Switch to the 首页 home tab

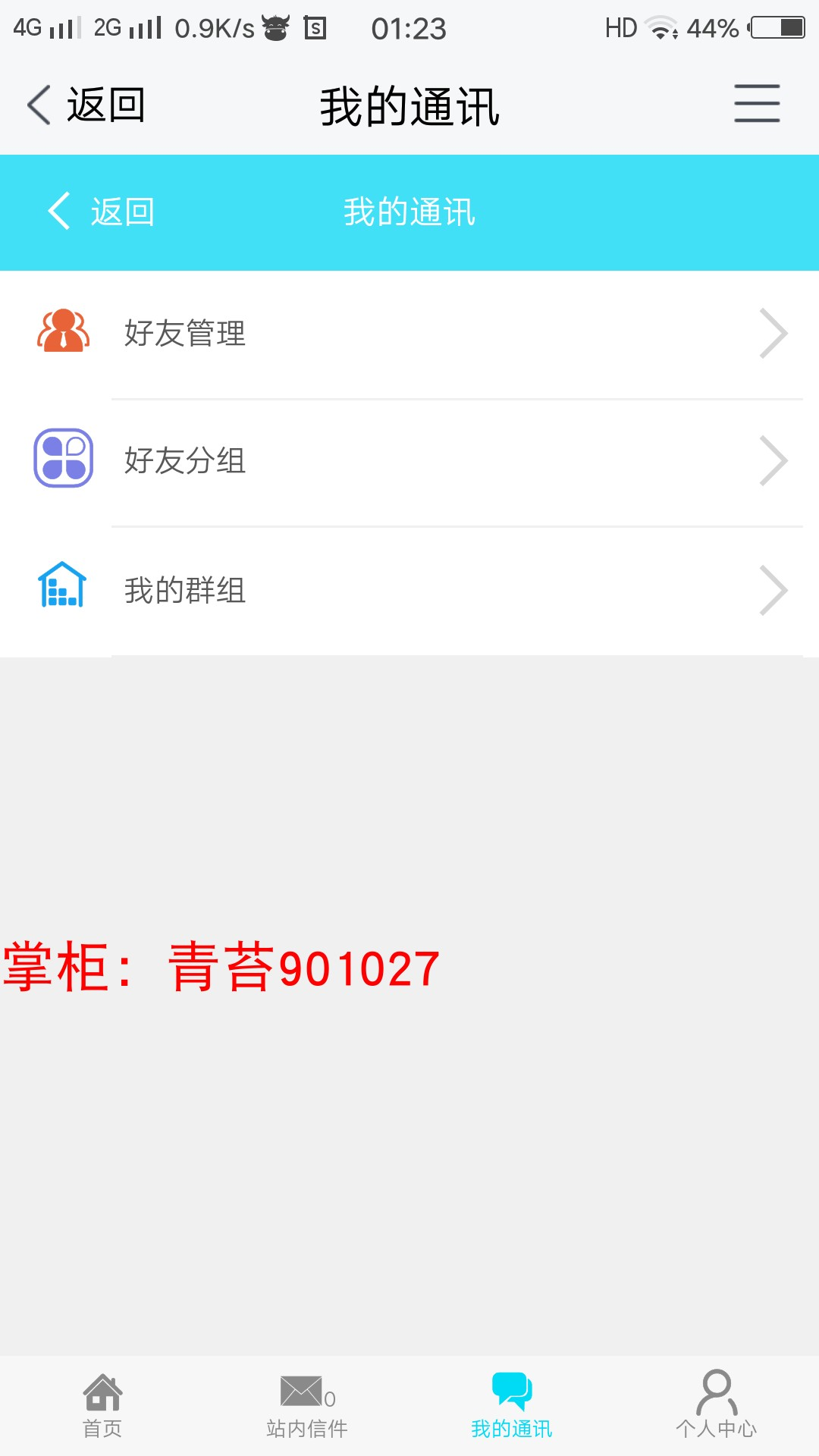pos(102,1405)
